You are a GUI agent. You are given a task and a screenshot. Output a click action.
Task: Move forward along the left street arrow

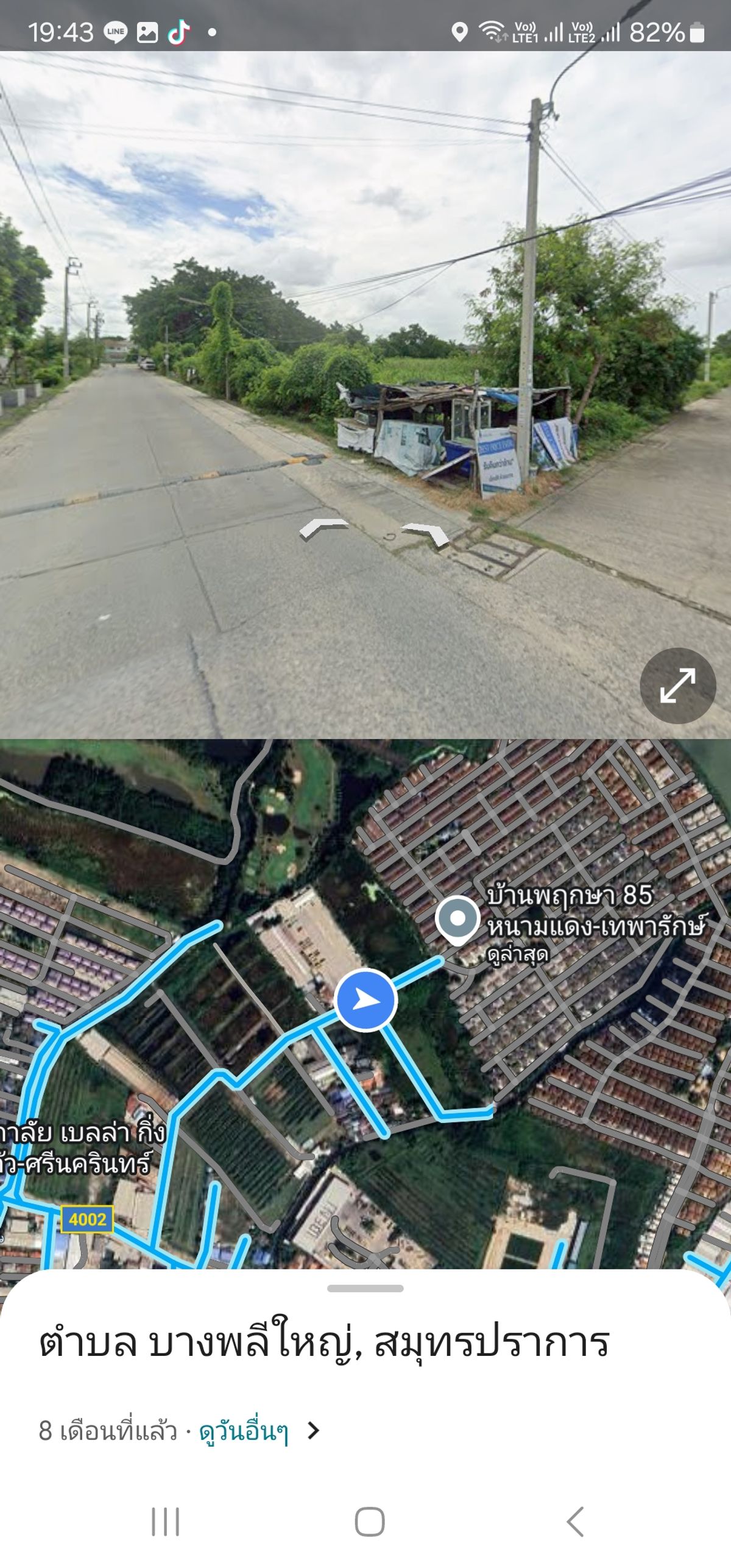pos(323,528)
